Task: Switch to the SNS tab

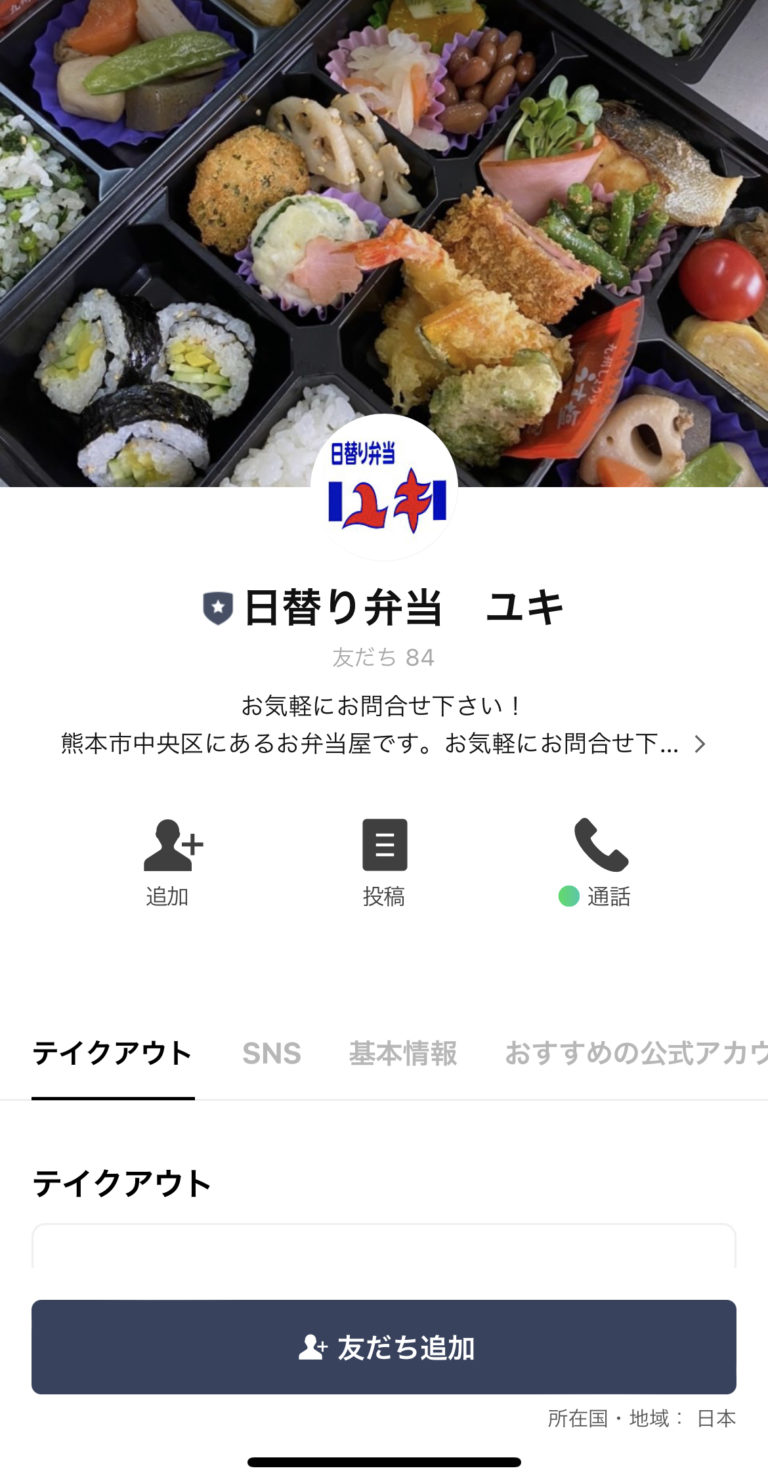Action: pyautogui.click(x=271, y=1053)
